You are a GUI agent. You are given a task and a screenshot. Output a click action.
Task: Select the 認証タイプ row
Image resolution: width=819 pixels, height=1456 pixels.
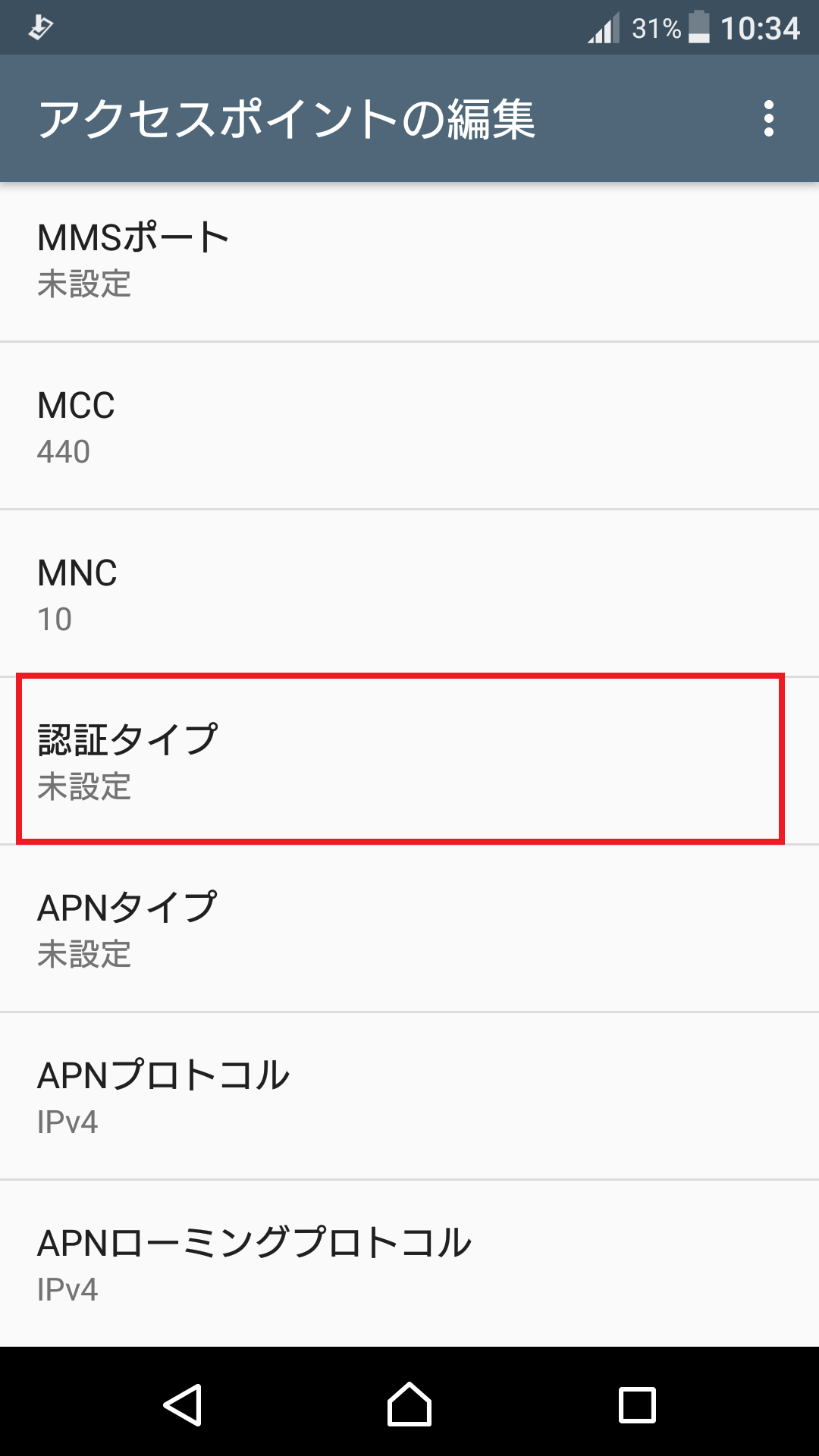(409, 761)
